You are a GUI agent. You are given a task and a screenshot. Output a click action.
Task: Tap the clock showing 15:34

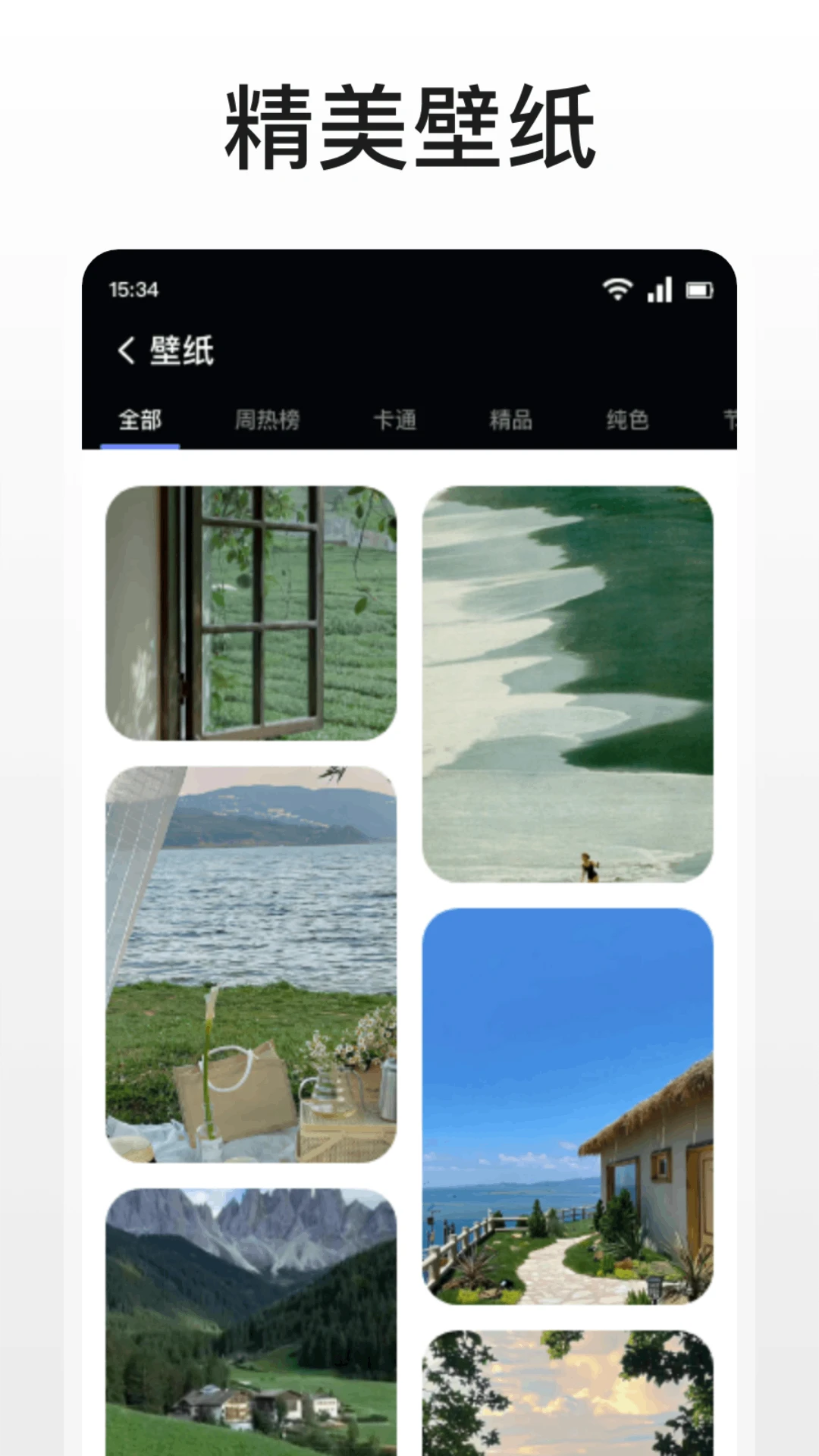click(x=133, y=288)
